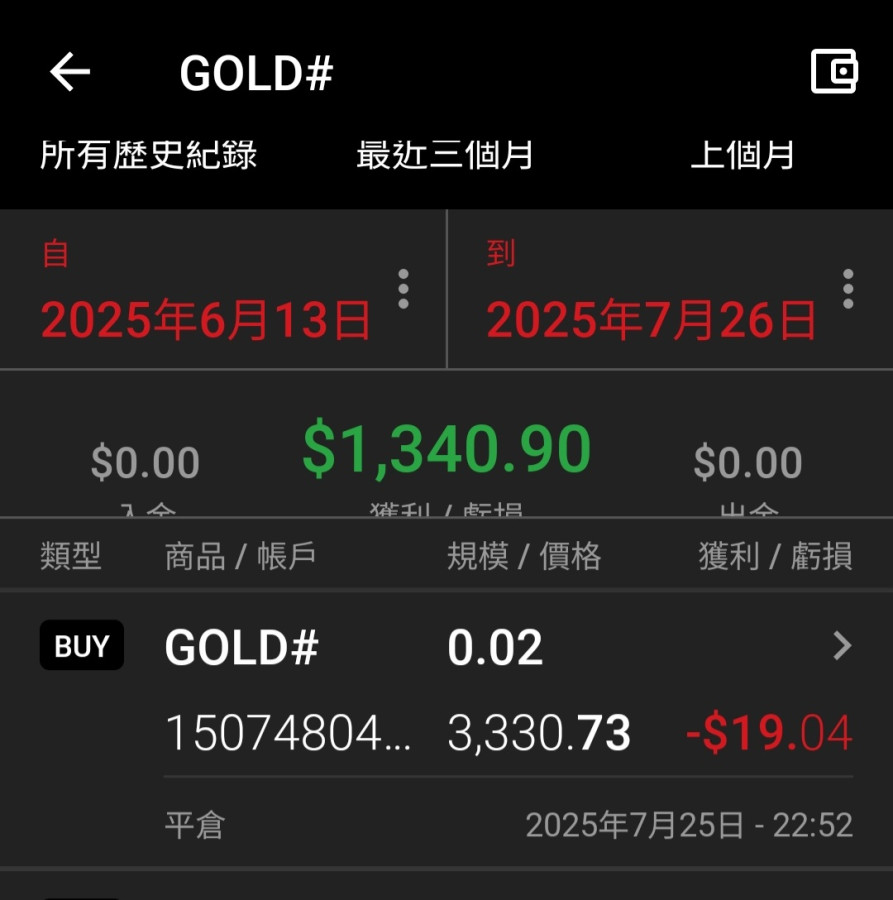Select the 最近三個月 tab

[445, 156]
